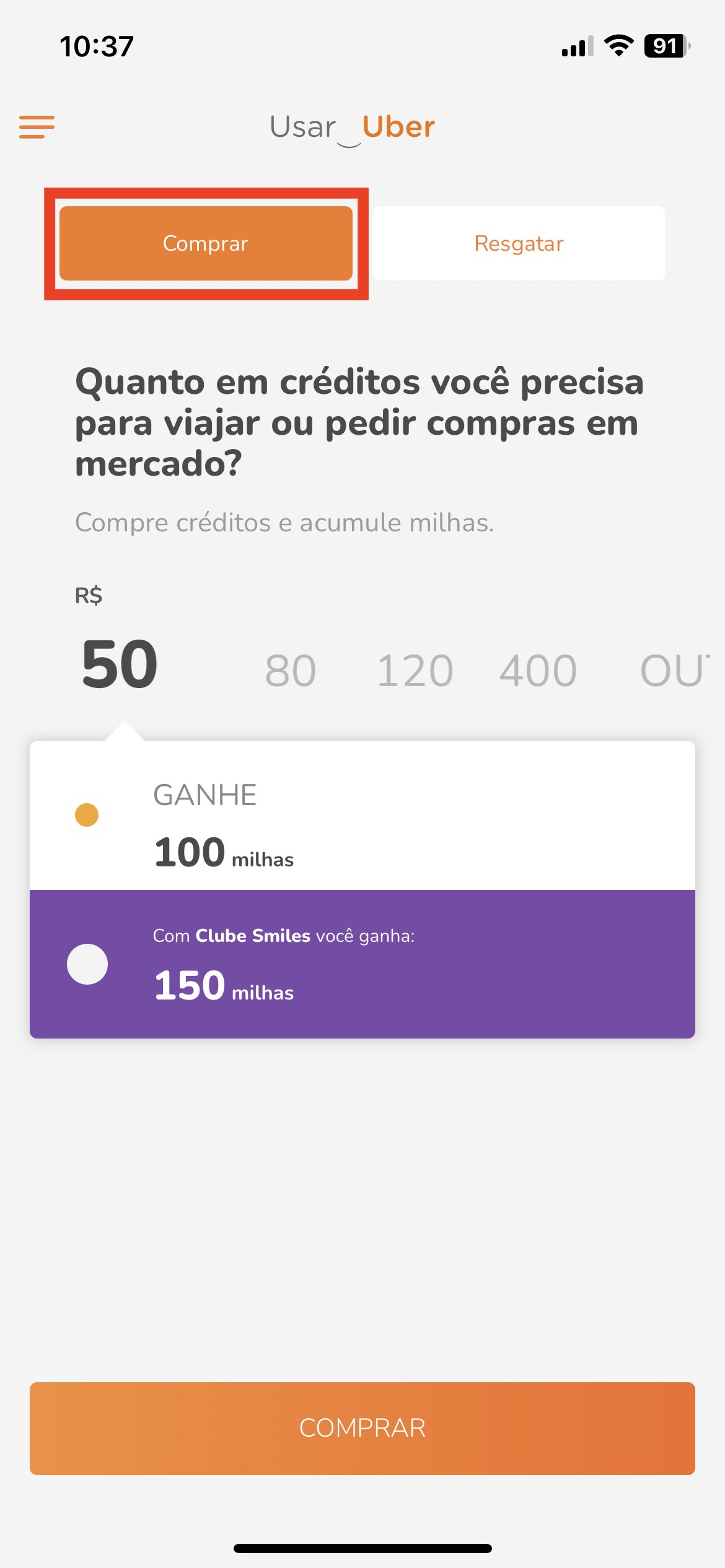
Task: Choose the R$ 50 credit amount
Action: [x=120, y=664]
